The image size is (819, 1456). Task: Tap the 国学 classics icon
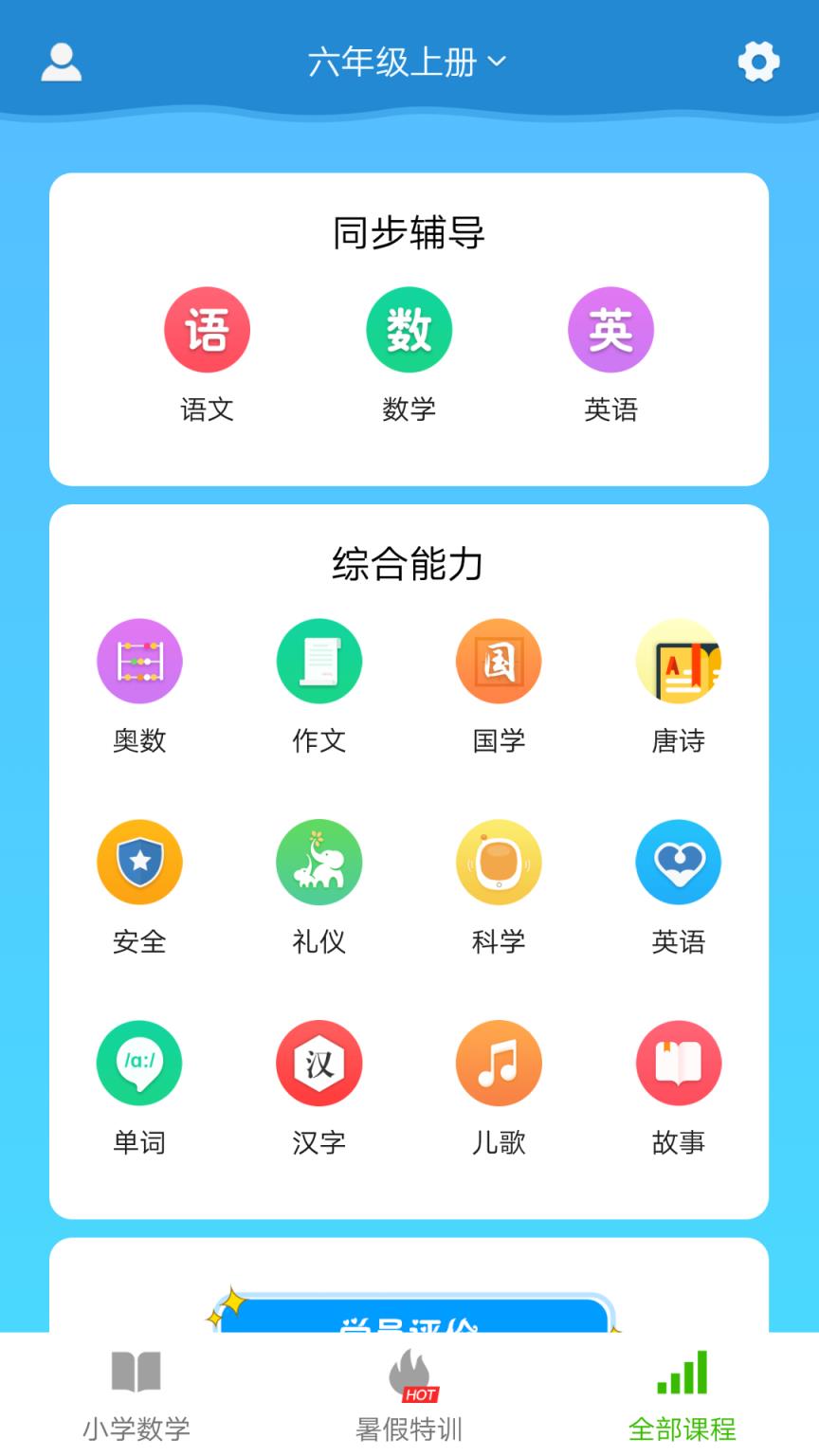pos(499,661)
